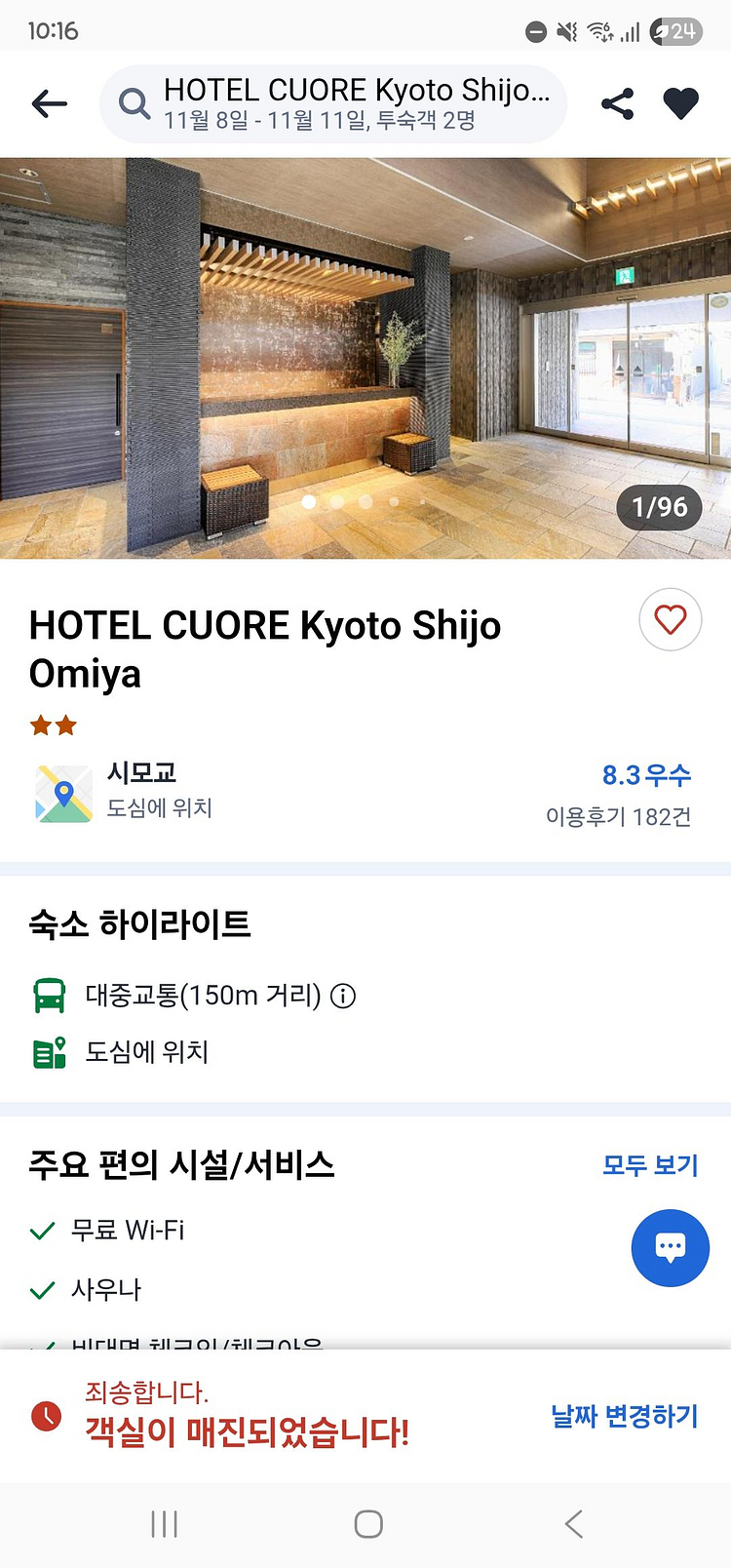Toggle the heart favorite next to the hotel name
Viewport: 731px width, 1568px height.
click(x=670, y=620)
